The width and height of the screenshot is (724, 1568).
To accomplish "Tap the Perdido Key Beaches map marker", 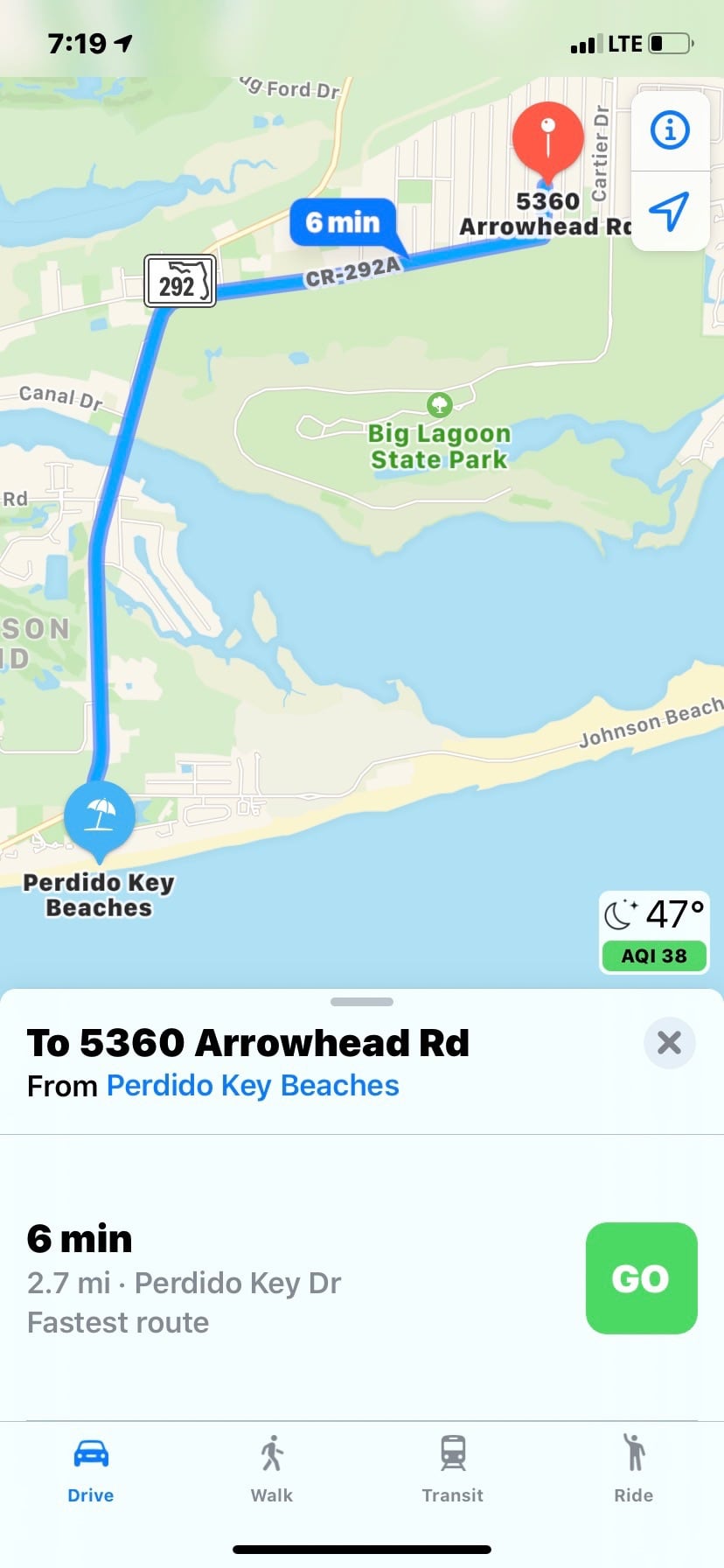I will point(100,816).
